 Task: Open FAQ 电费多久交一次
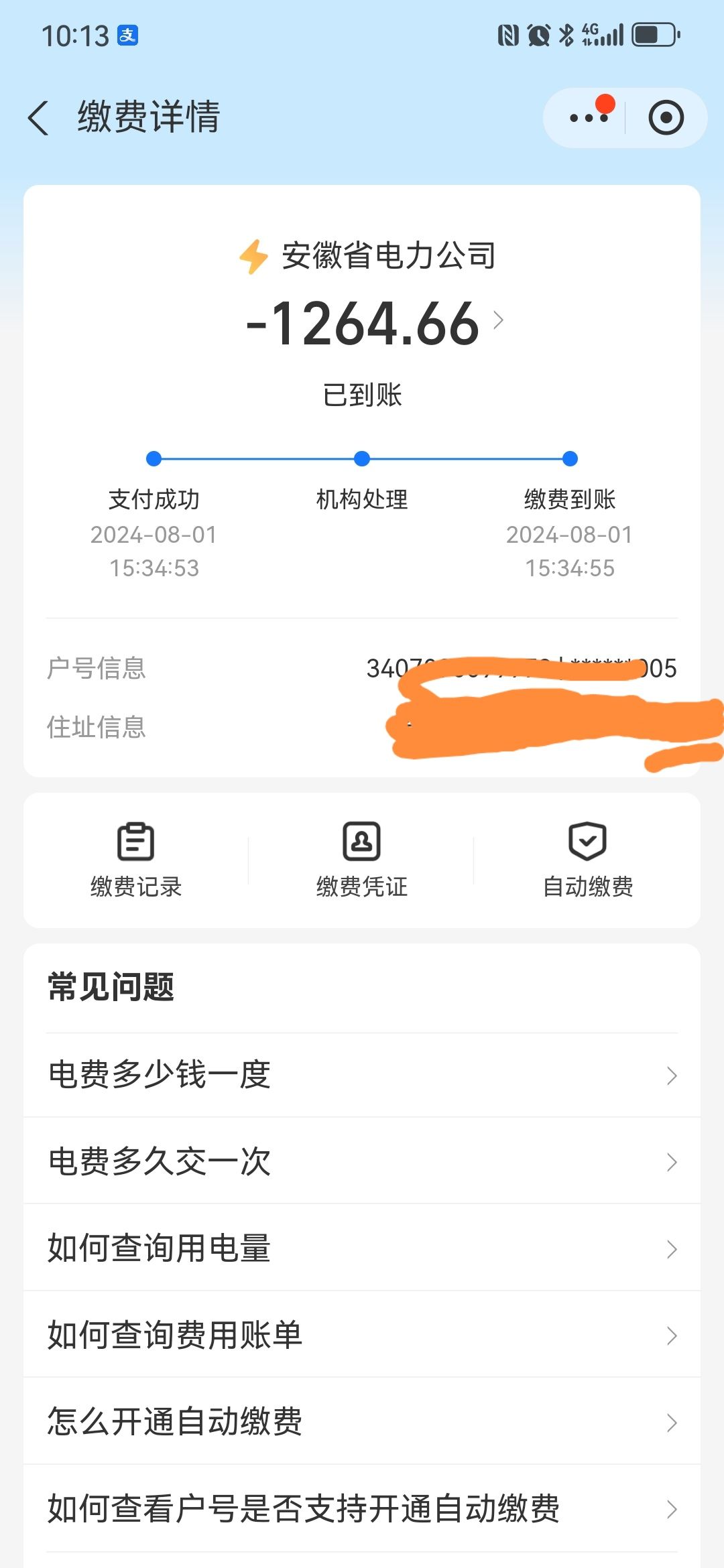pyautogui.click(x=362, y=1161)
